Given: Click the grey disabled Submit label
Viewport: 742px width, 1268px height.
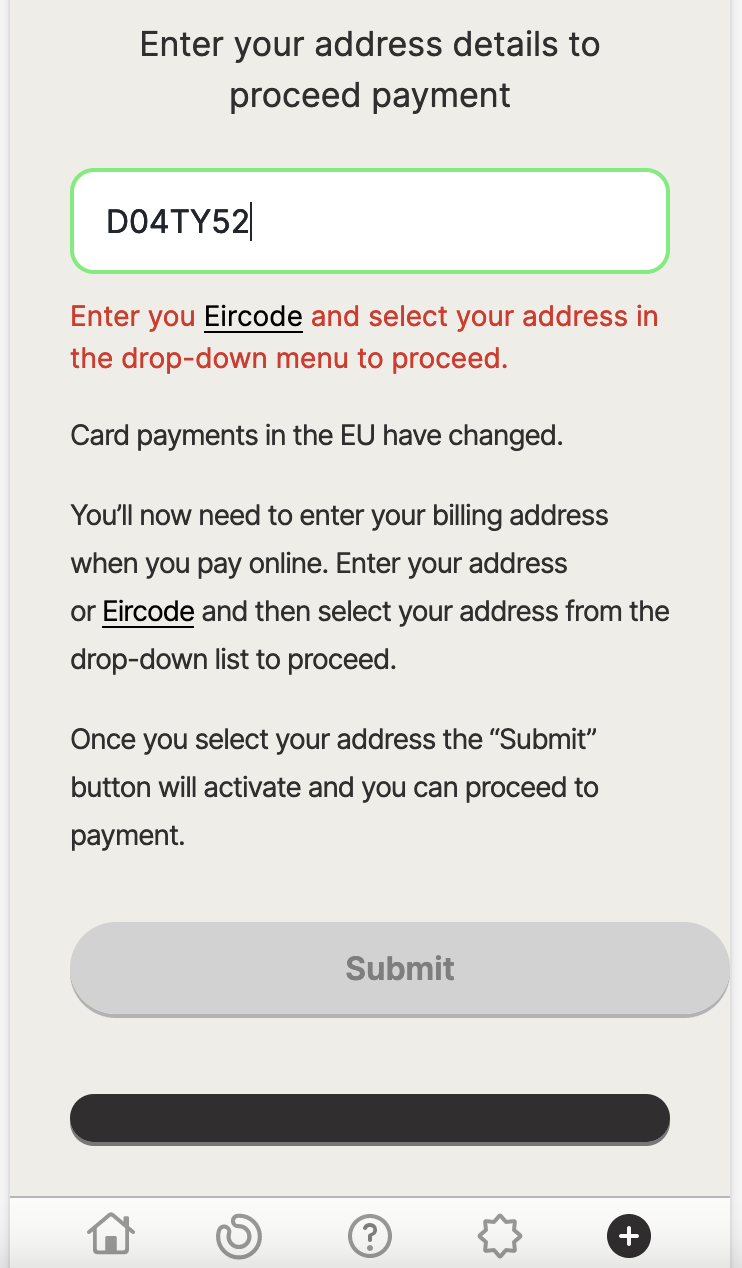Looking at the screenshot, I should tap(399, 968).
